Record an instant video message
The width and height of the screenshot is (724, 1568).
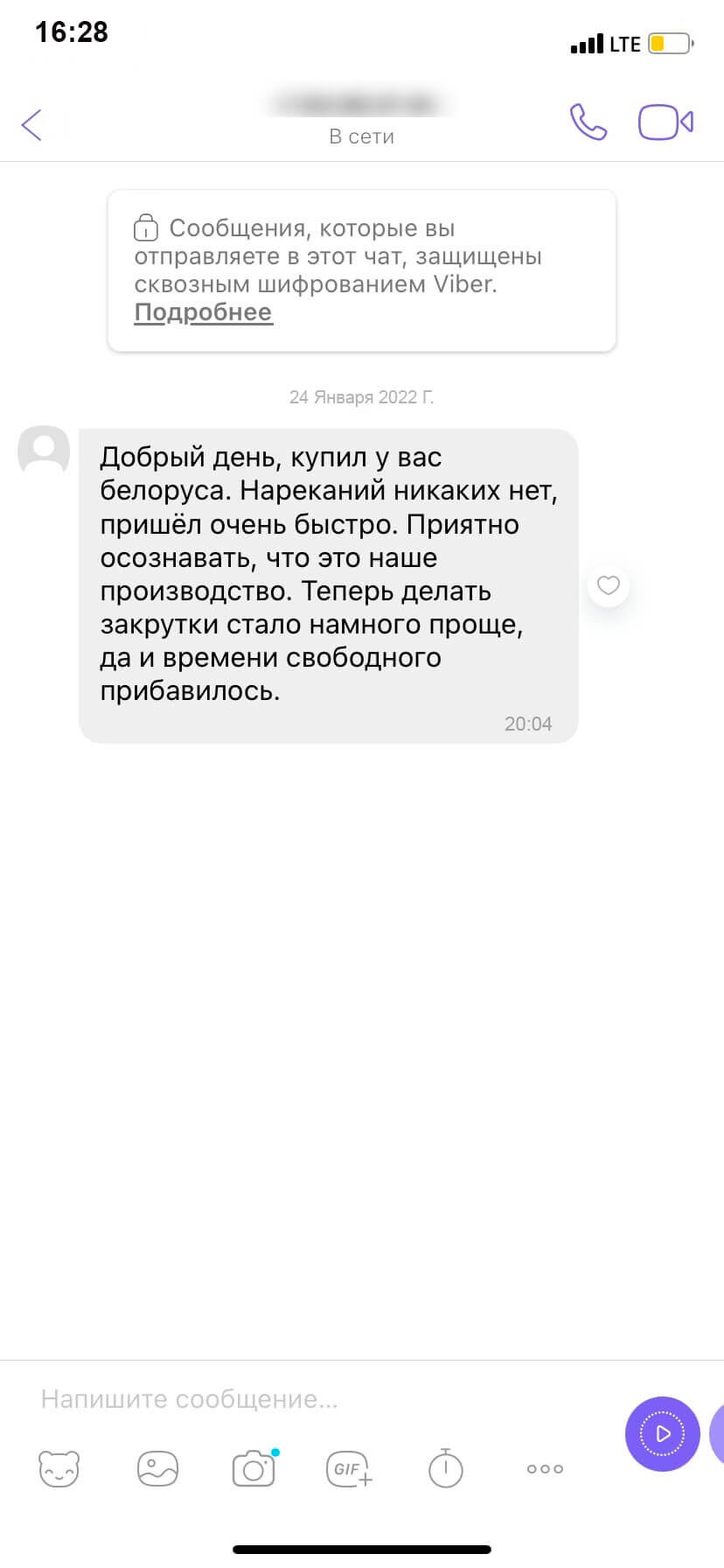tap(662, 1433)
